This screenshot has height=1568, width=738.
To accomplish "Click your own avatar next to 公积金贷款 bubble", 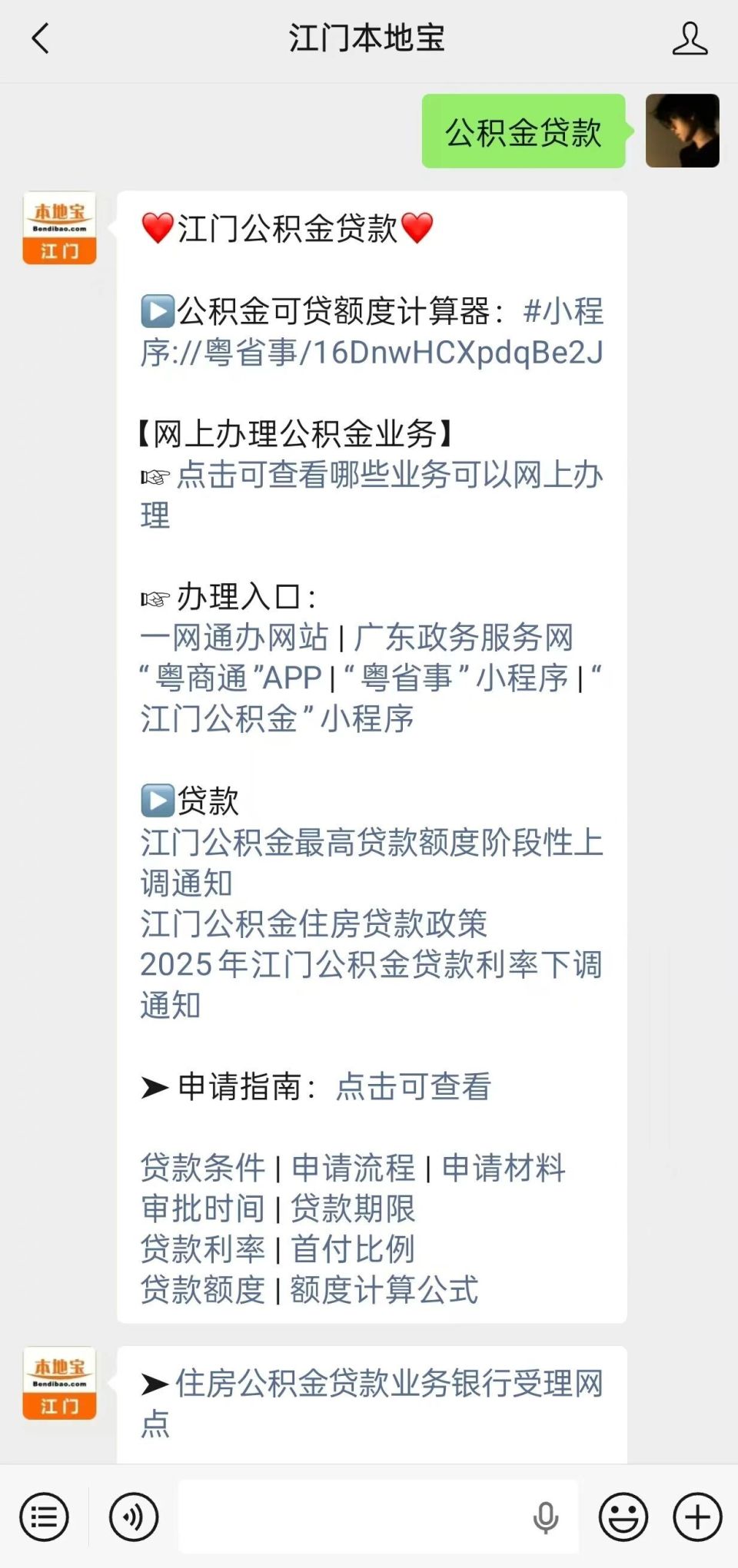I will pyautogui.click(x=683, y=131).
